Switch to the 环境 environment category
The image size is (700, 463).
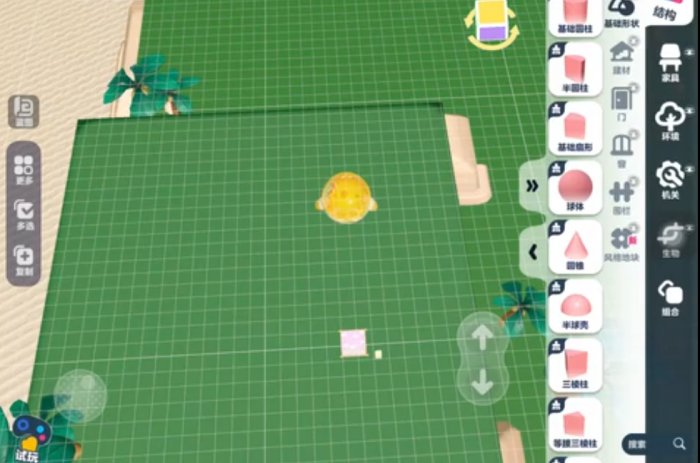tap(671, 118)
